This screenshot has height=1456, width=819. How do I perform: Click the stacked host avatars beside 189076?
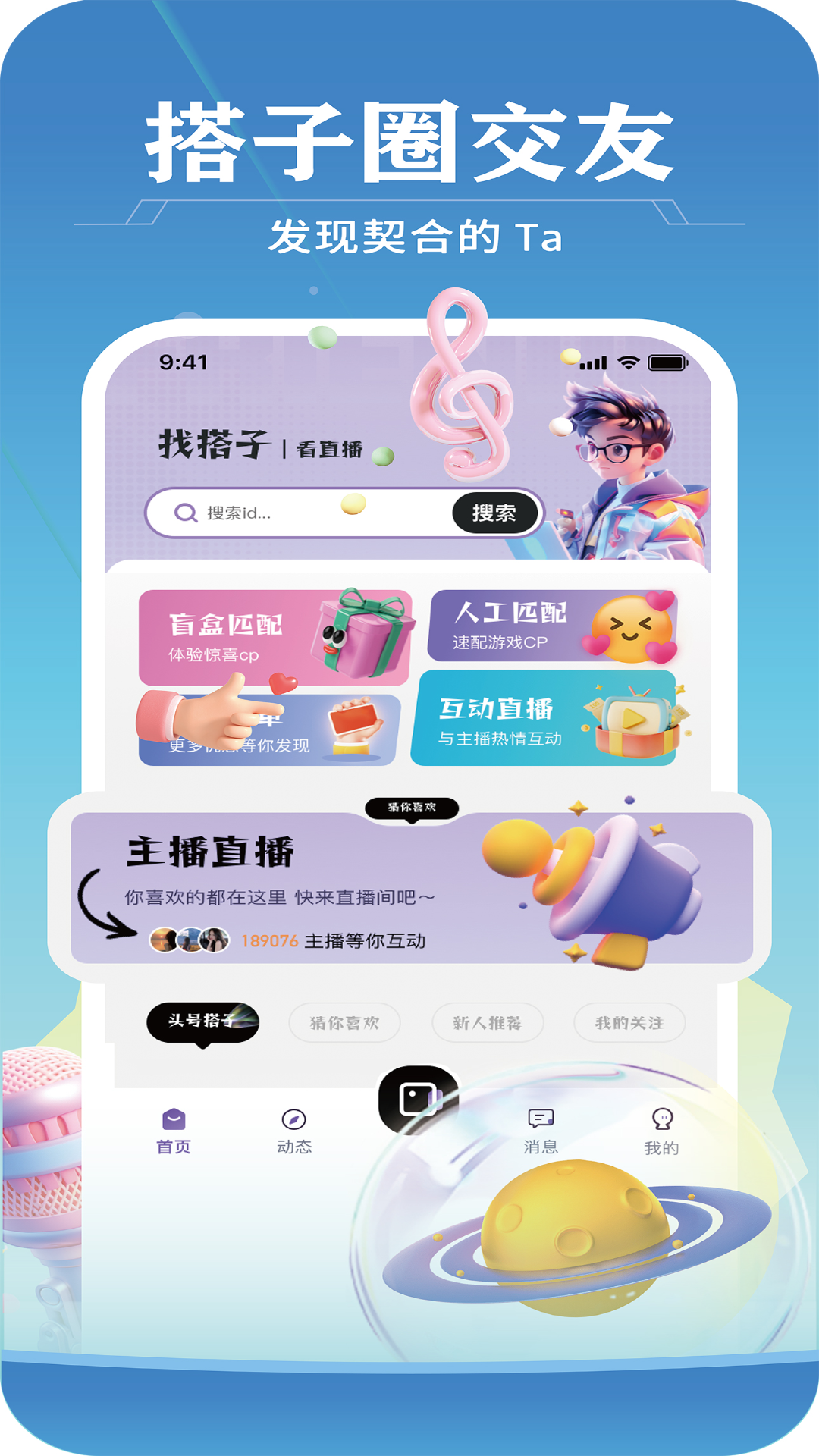click(188, 939)
